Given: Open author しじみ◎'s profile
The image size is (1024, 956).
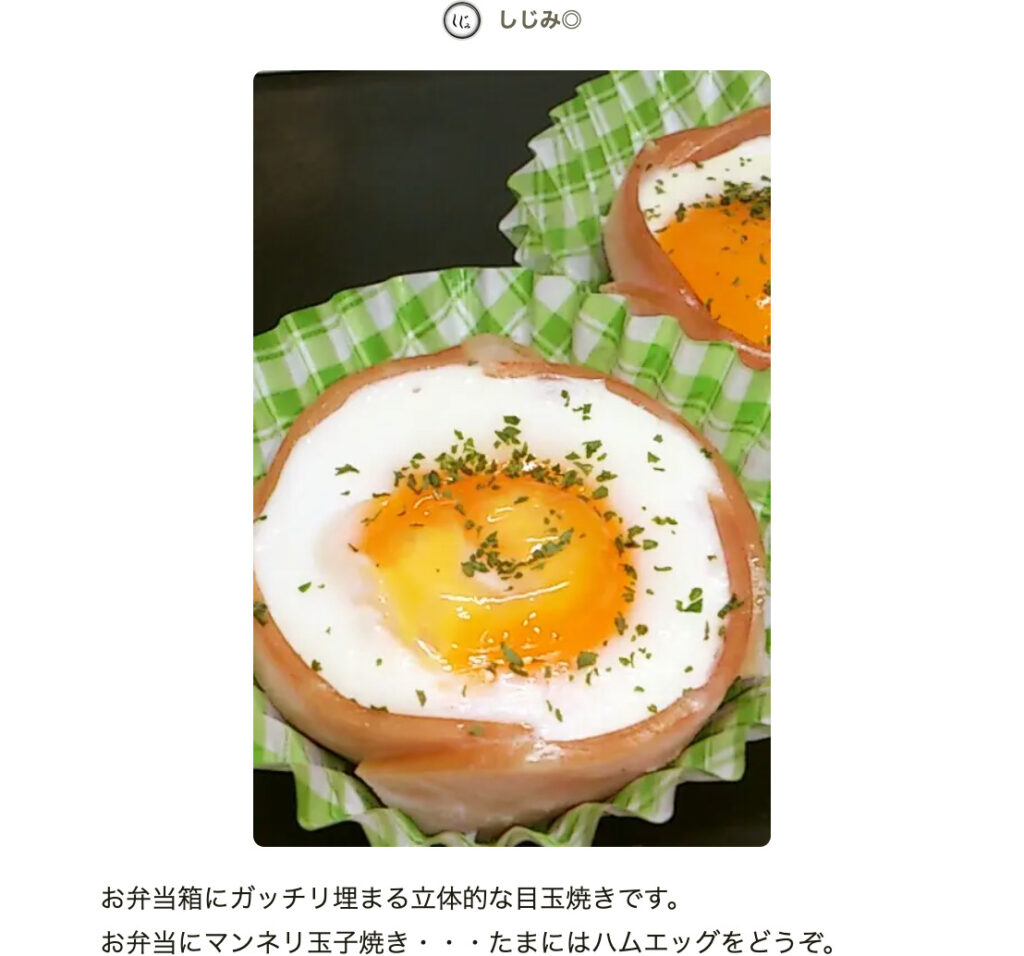Looking at the screenshot, I should click(x=538, y=21).
